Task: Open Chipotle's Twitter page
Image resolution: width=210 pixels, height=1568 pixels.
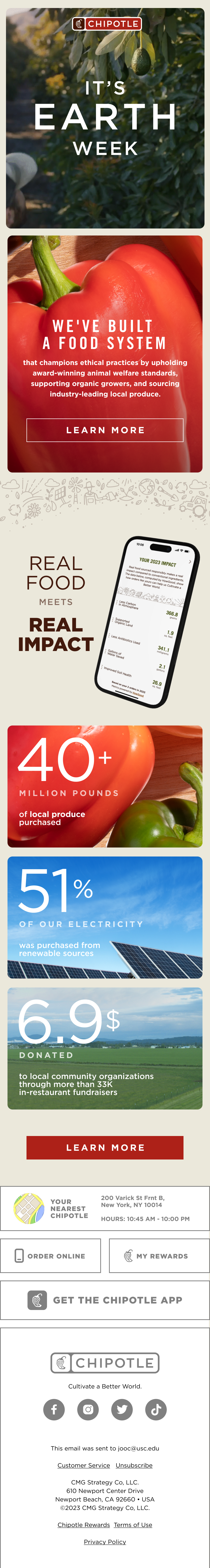Action: (122, 1409)
